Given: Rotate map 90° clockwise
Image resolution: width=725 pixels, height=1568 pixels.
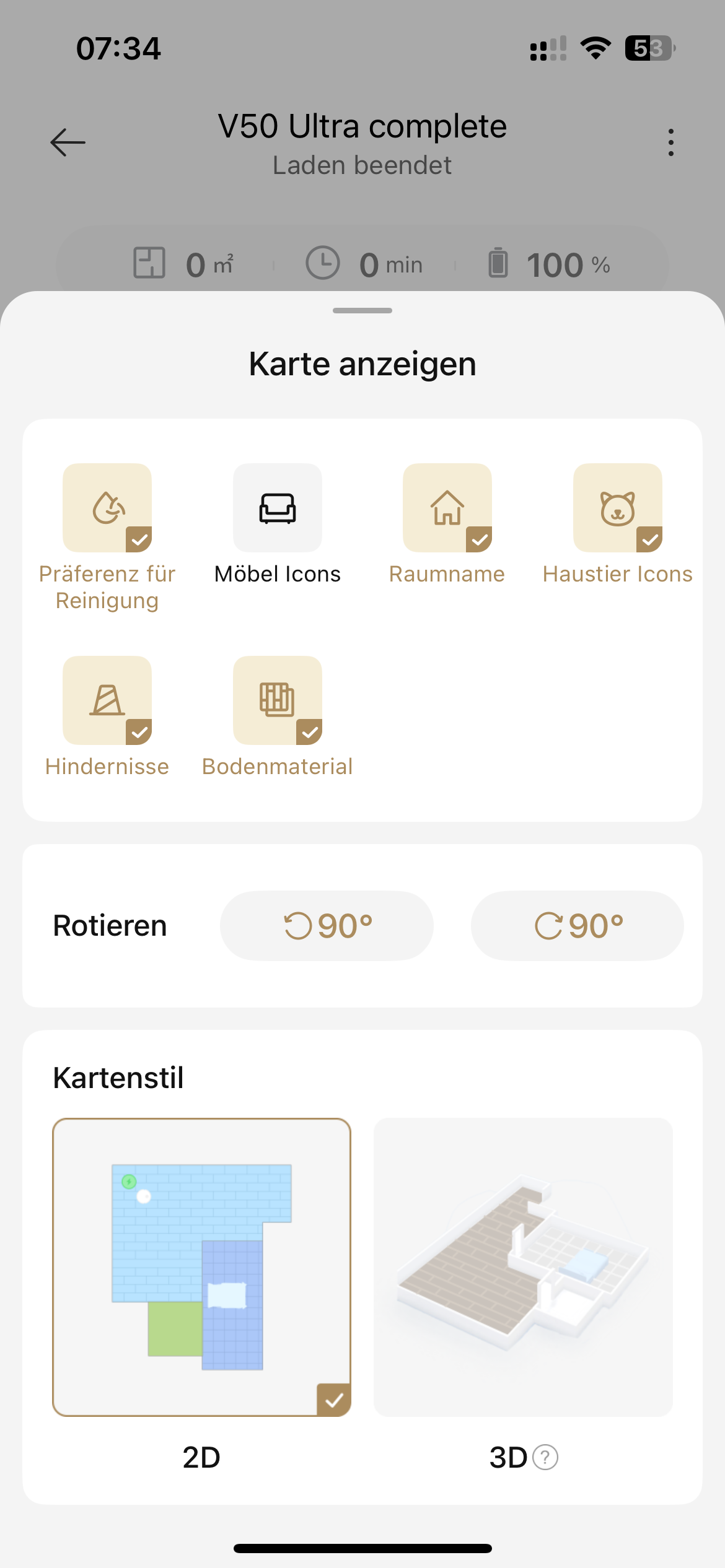Looking at the screenshot, I should 578,926.
